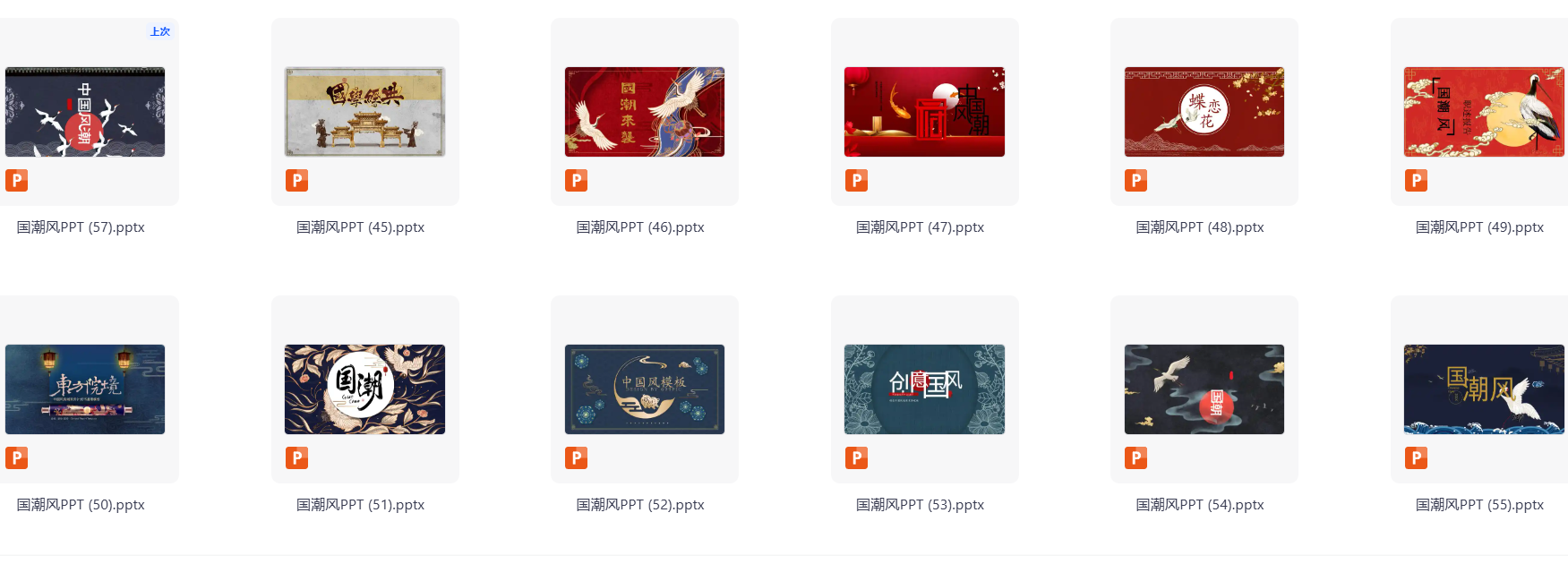
Task: Tap the 国潮风PPT (53).pptx file
Action: [x=924, y=389]
